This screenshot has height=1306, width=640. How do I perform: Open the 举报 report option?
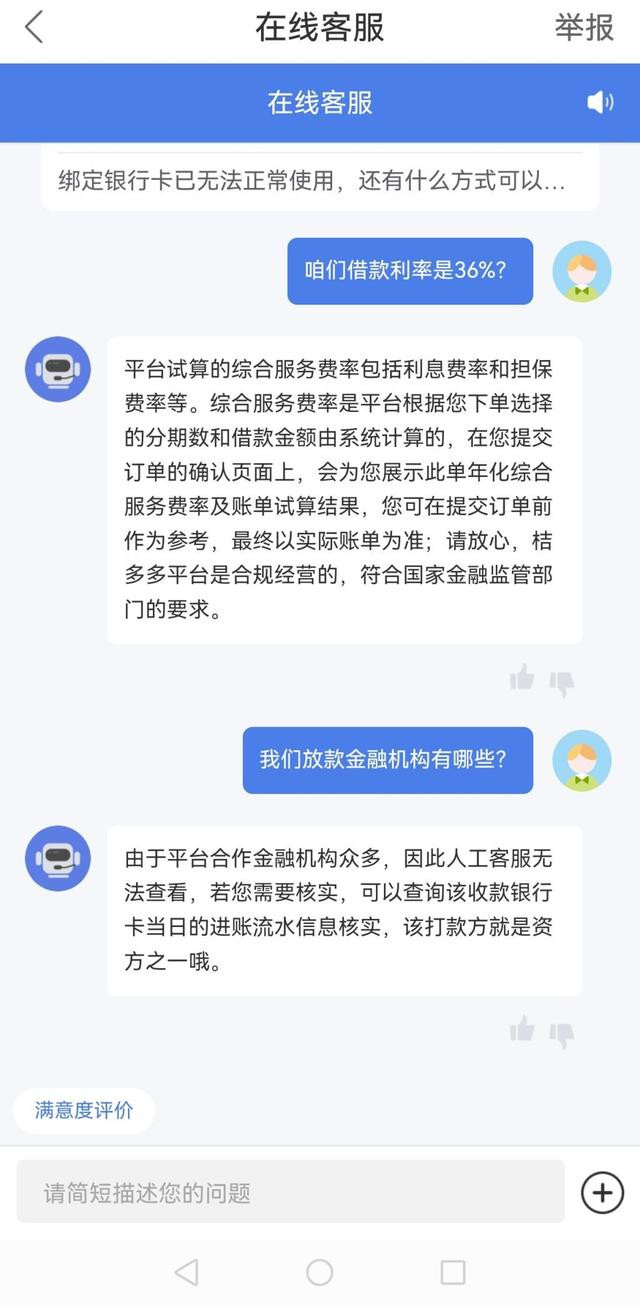pyautogui.click(x=584, y=28)
